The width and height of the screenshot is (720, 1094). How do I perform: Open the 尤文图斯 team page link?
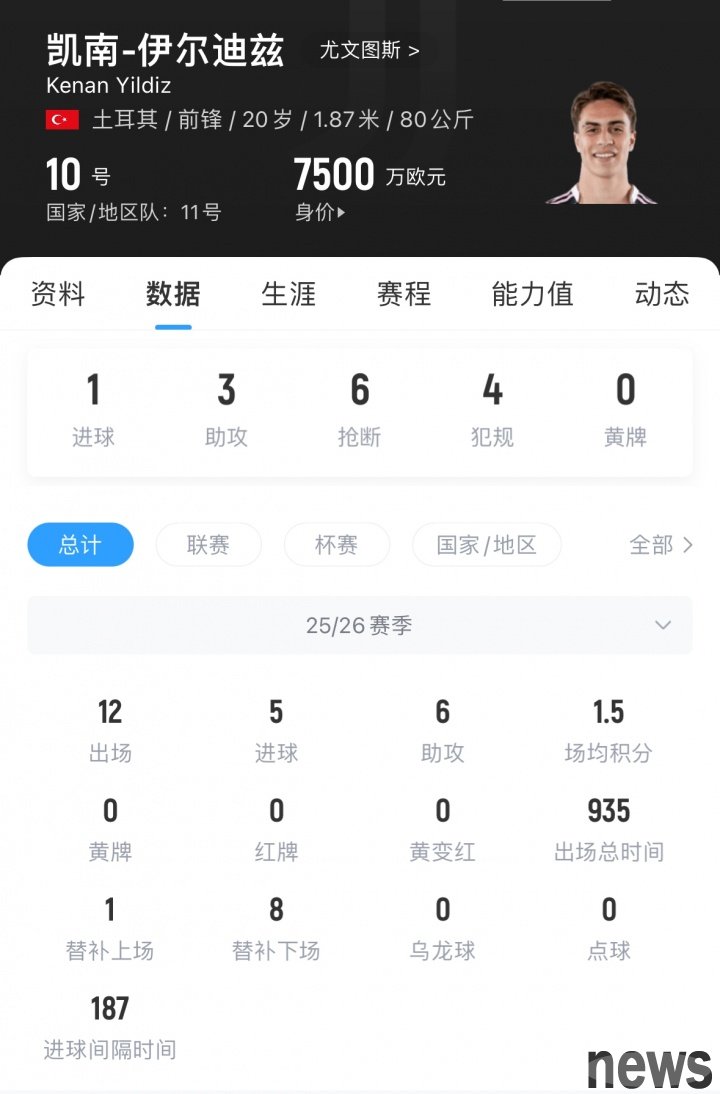coord(369,50)
